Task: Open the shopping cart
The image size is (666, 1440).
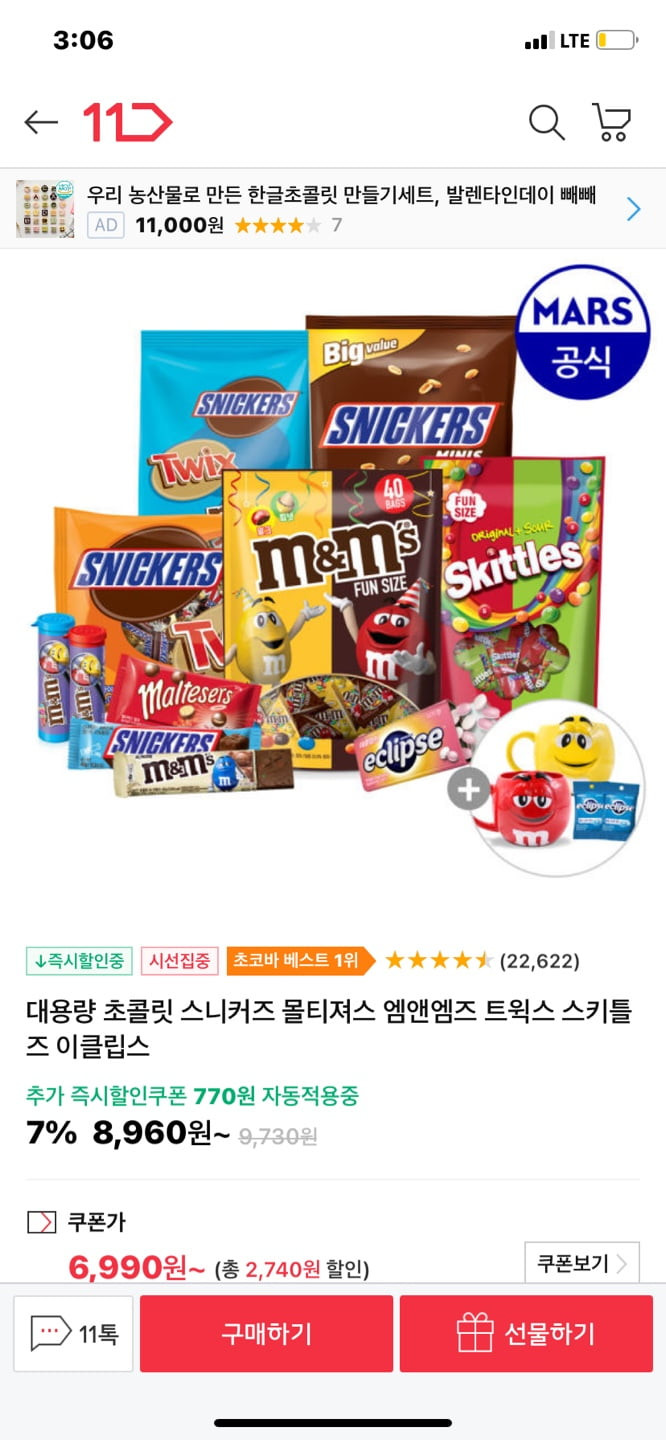Action: (611, 122)
